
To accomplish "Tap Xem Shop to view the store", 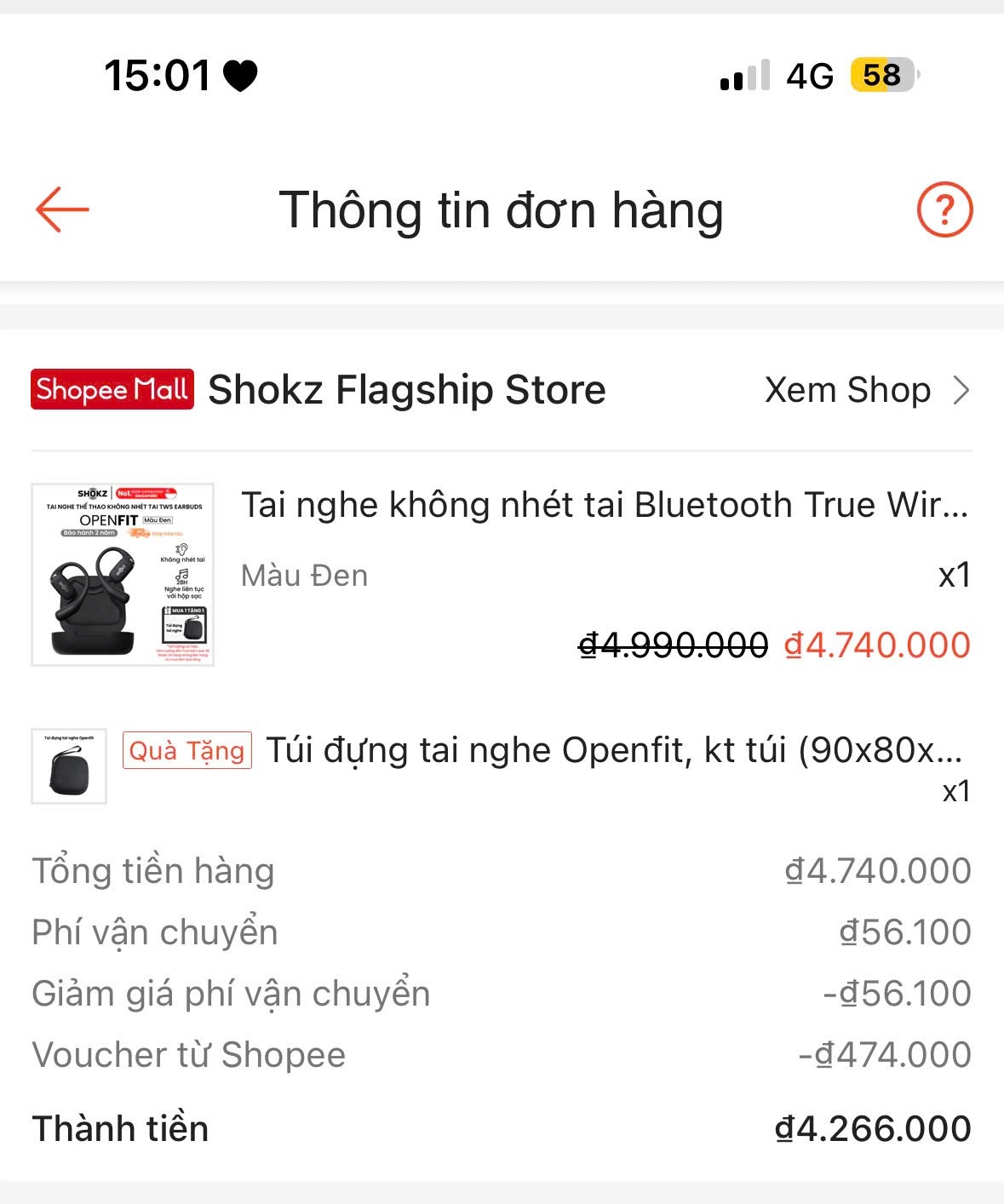I will 866,391.
